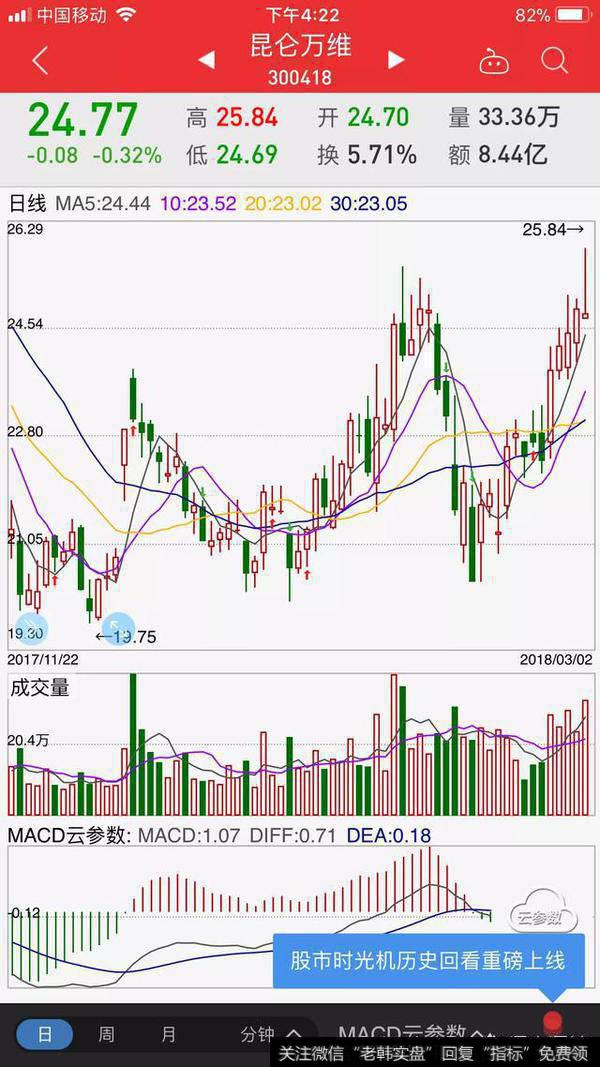
Task: Switch to the previous stock with the left triangle
Action: coord(206,61)
